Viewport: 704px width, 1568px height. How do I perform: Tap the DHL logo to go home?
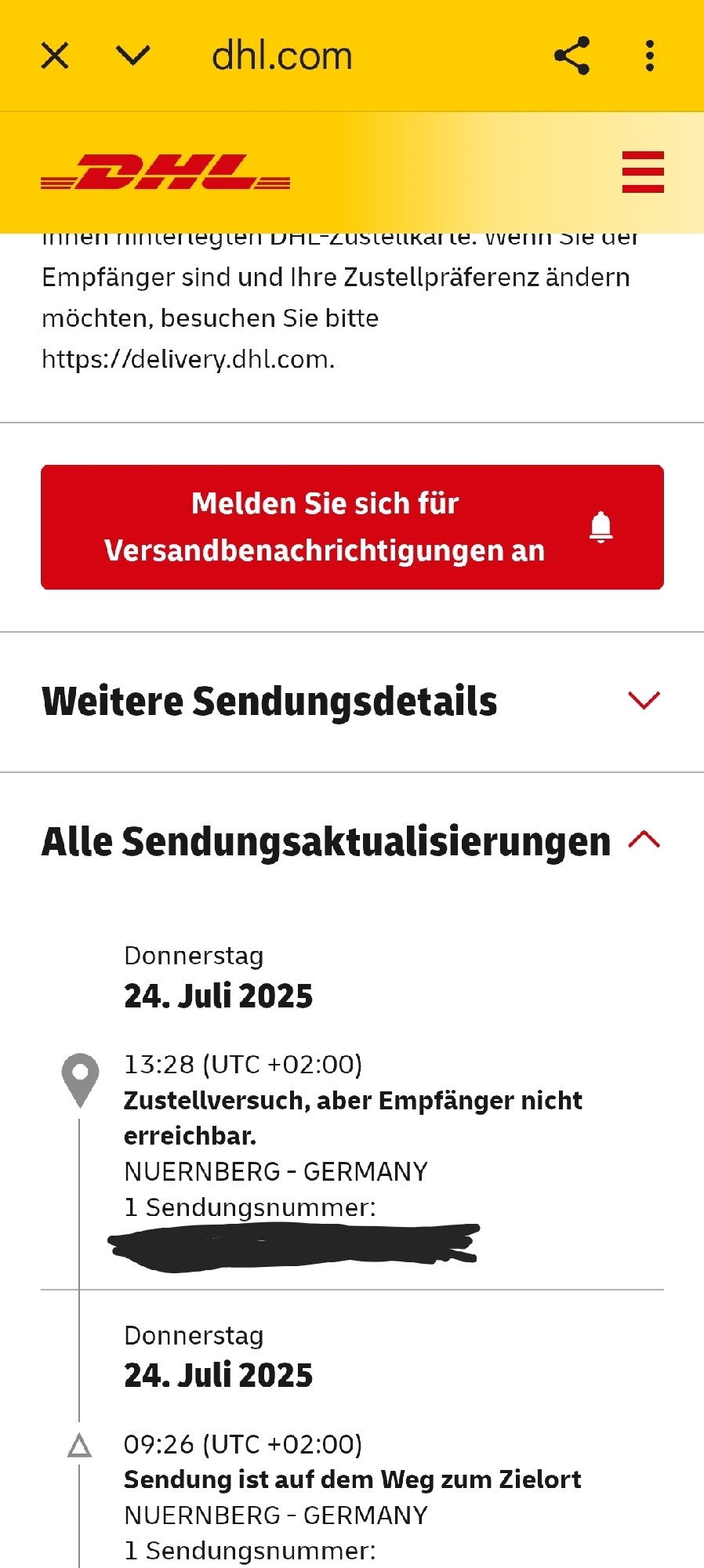coord(165,172)
